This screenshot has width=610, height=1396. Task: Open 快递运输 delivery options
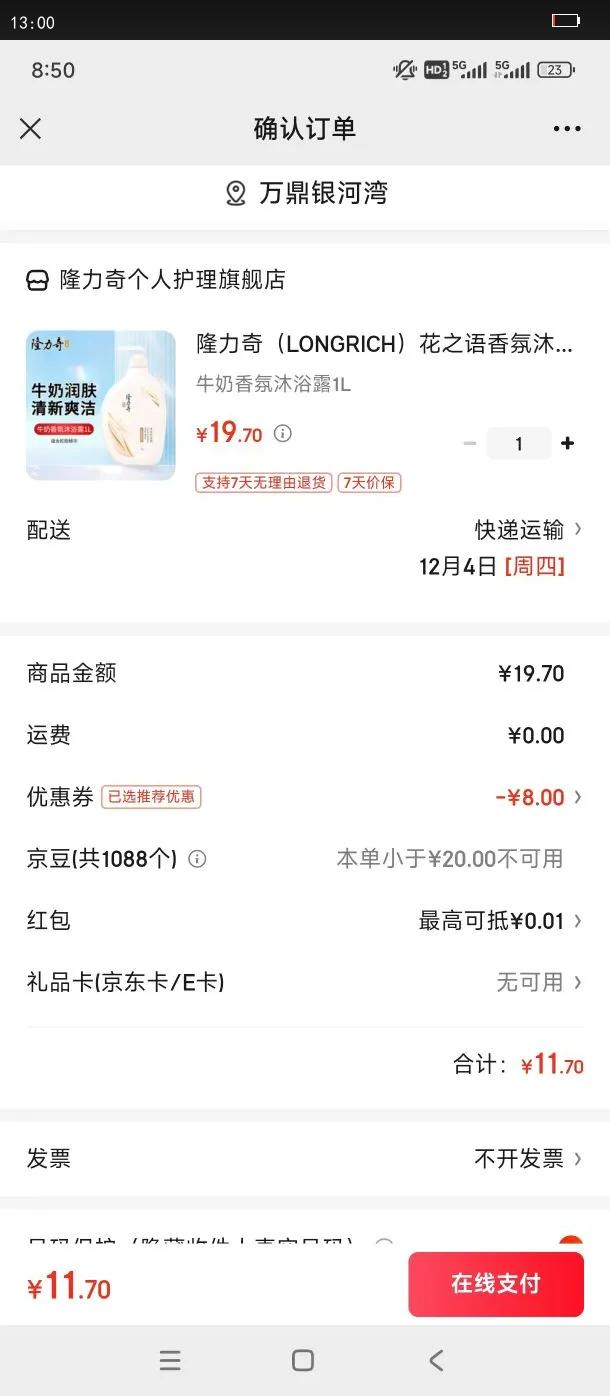point(528,530)
